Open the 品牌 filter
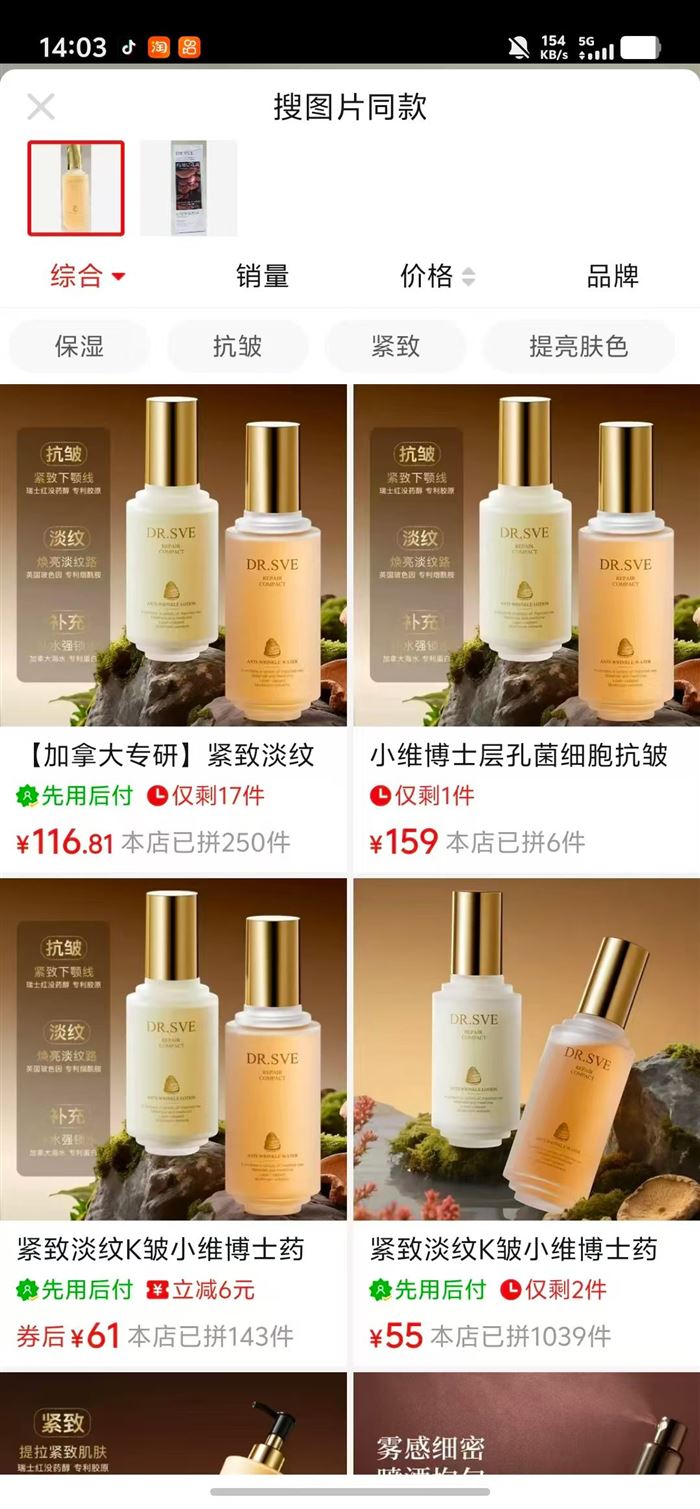 [612, 276]
